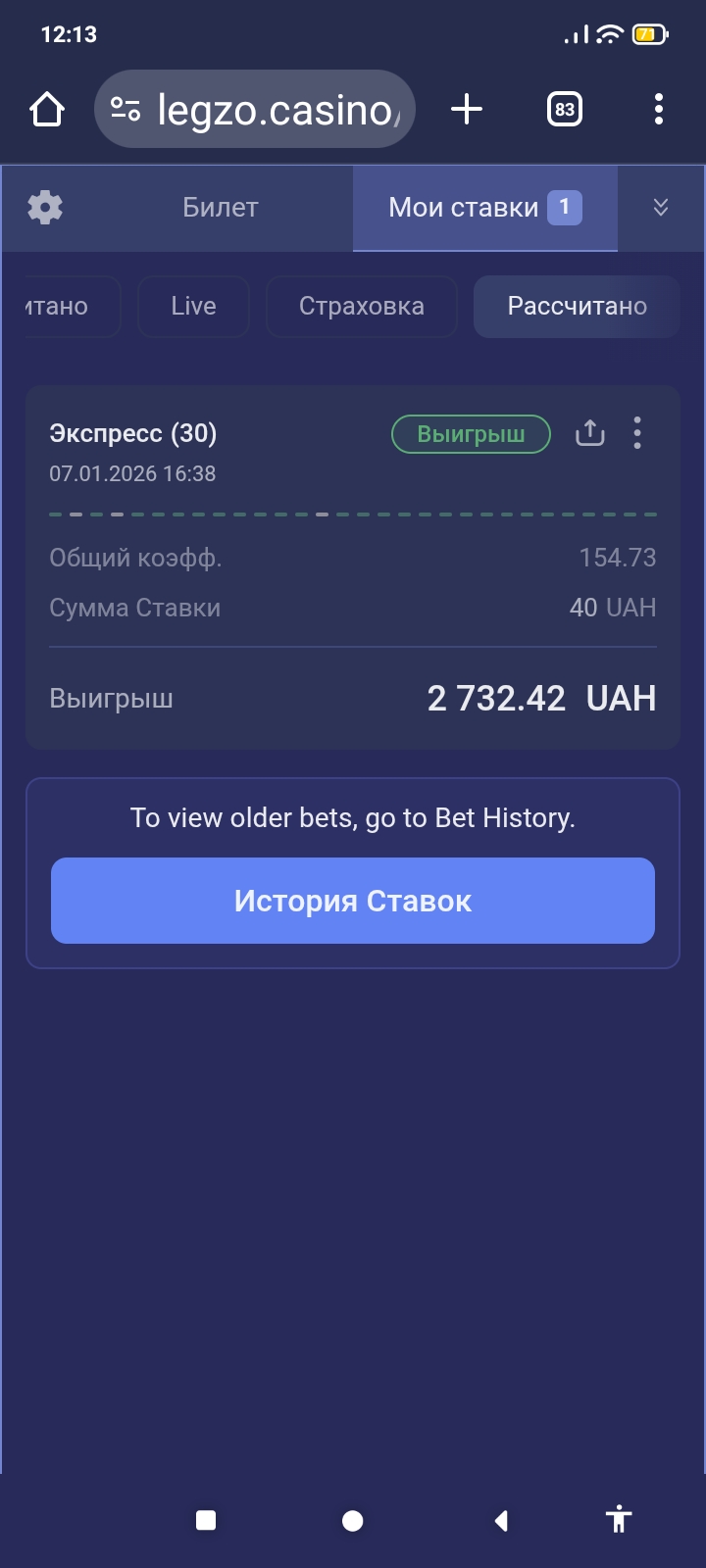View the 83 open browser tabs

point(564,109)
